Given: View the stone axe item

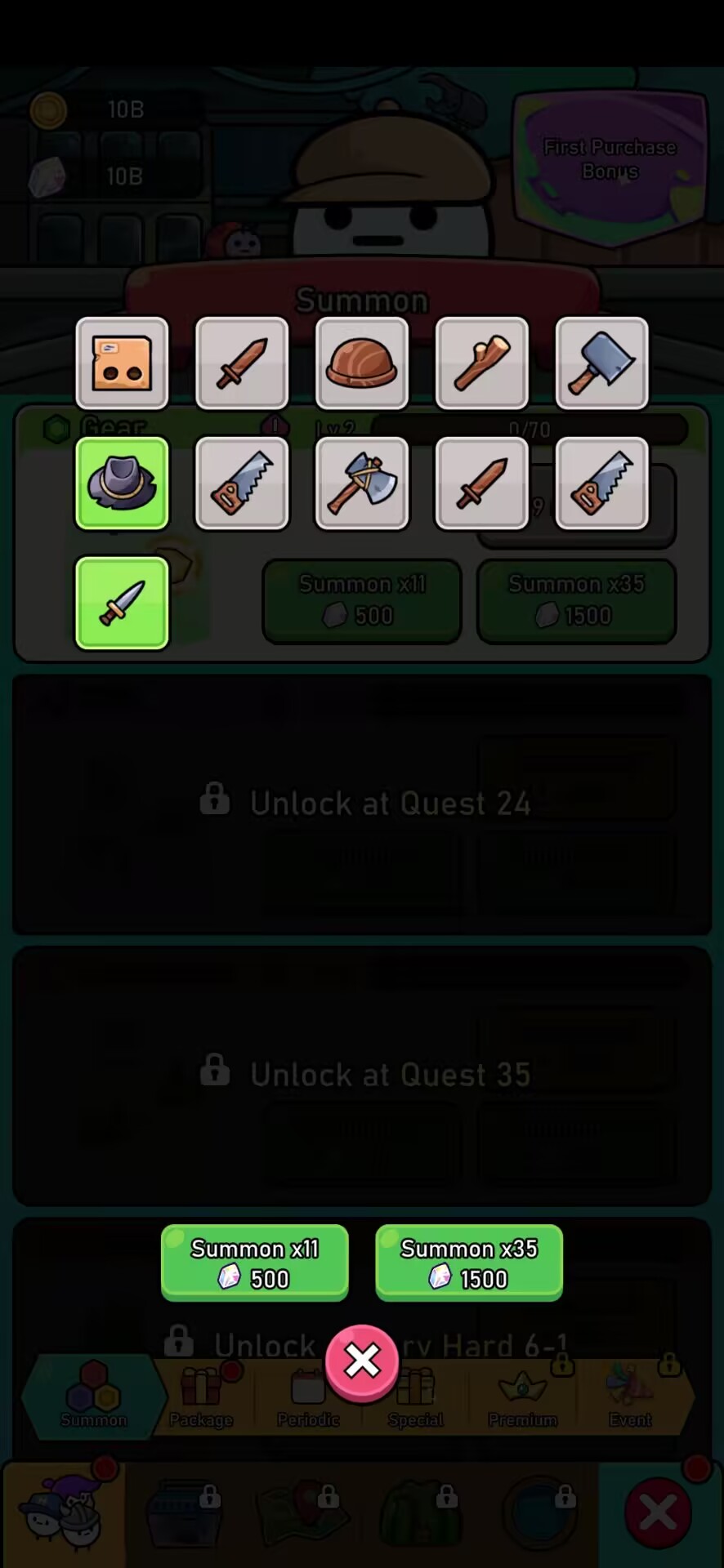Looking at the screenshot, I should pyautogui.click(x=362, y=483).
